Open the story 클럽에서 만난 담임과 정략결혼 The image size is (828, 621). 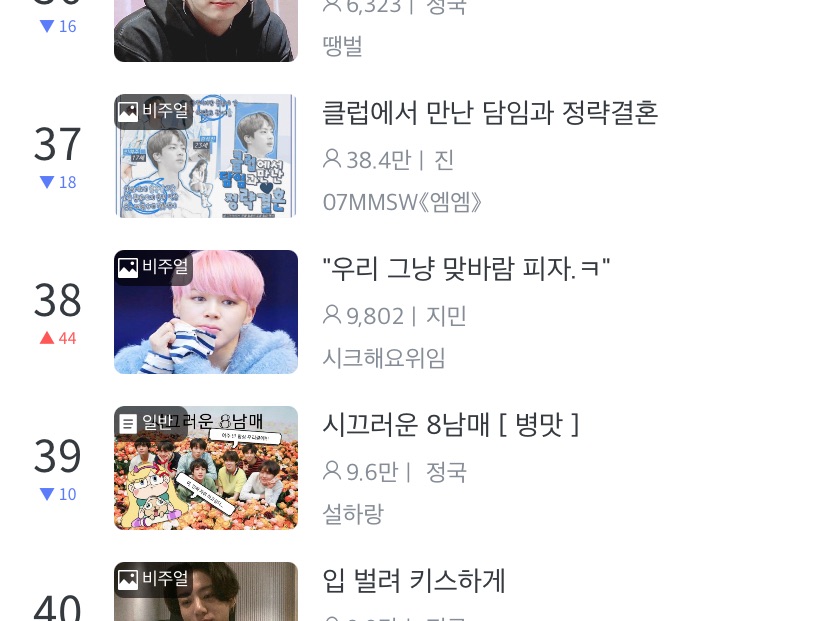tap(489, 113)
